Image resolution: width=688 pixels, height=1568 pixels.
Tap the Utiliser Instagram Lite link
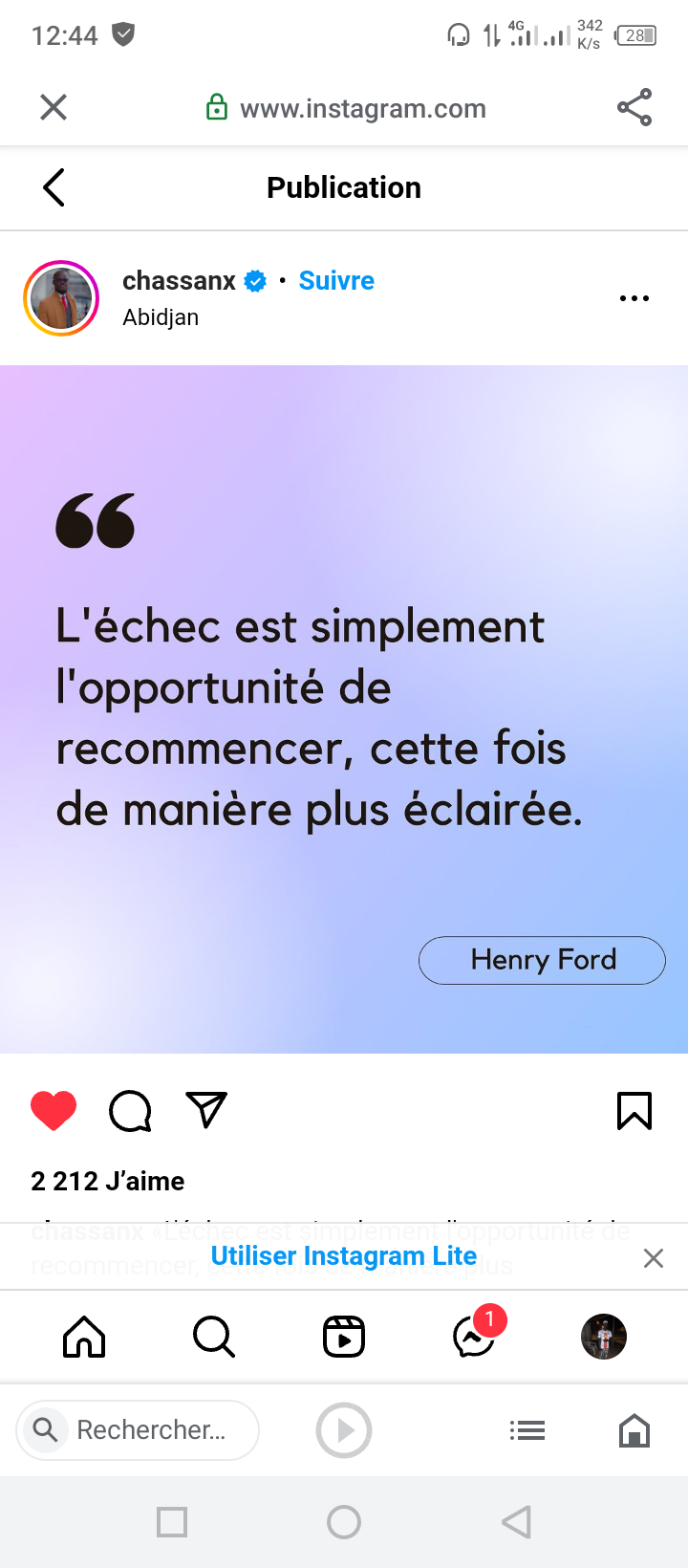[x=344, y=1256]
